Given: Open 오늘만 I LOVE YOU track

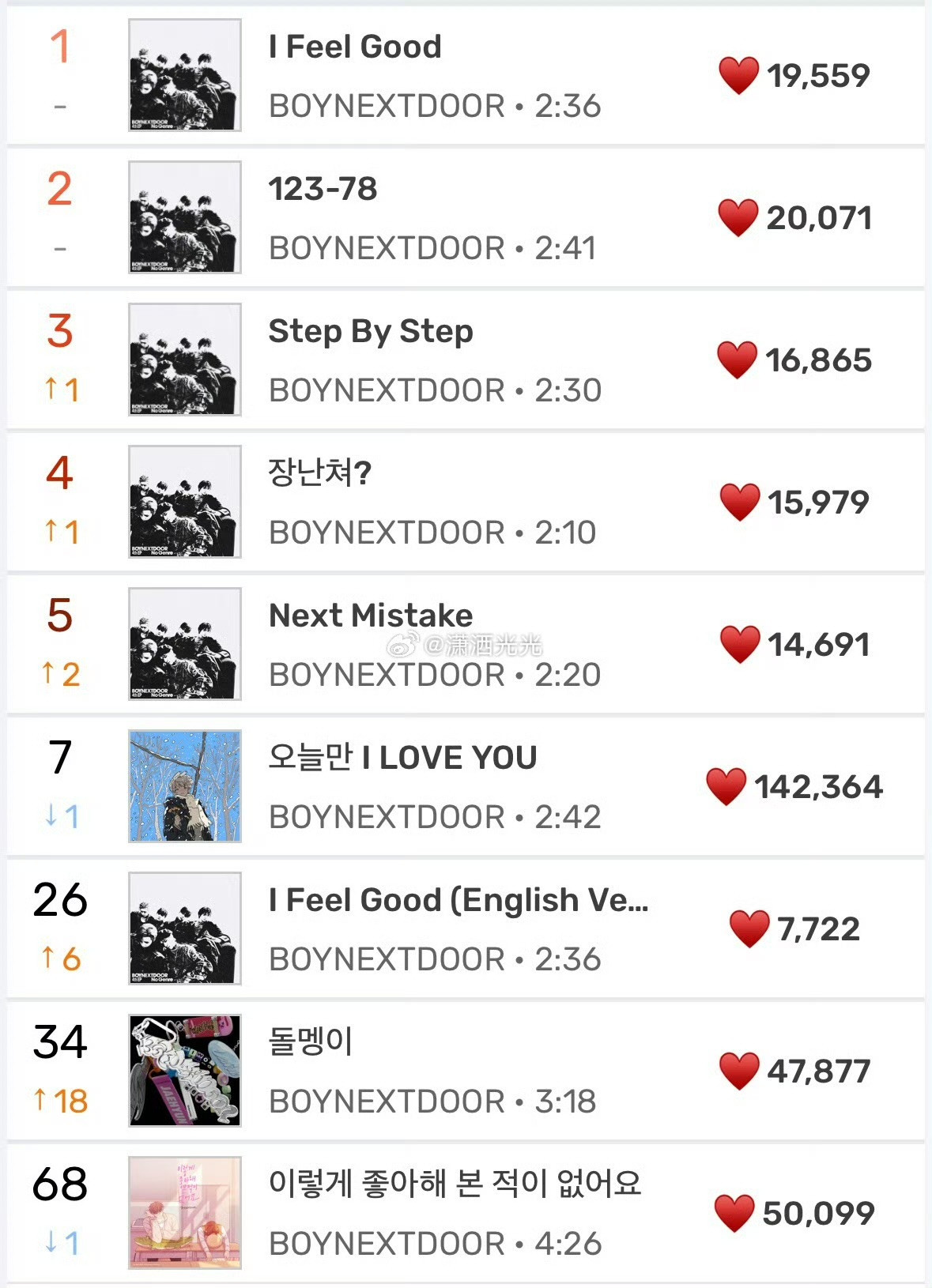Looking at the screenshot, I should click(x=466, y=786).
